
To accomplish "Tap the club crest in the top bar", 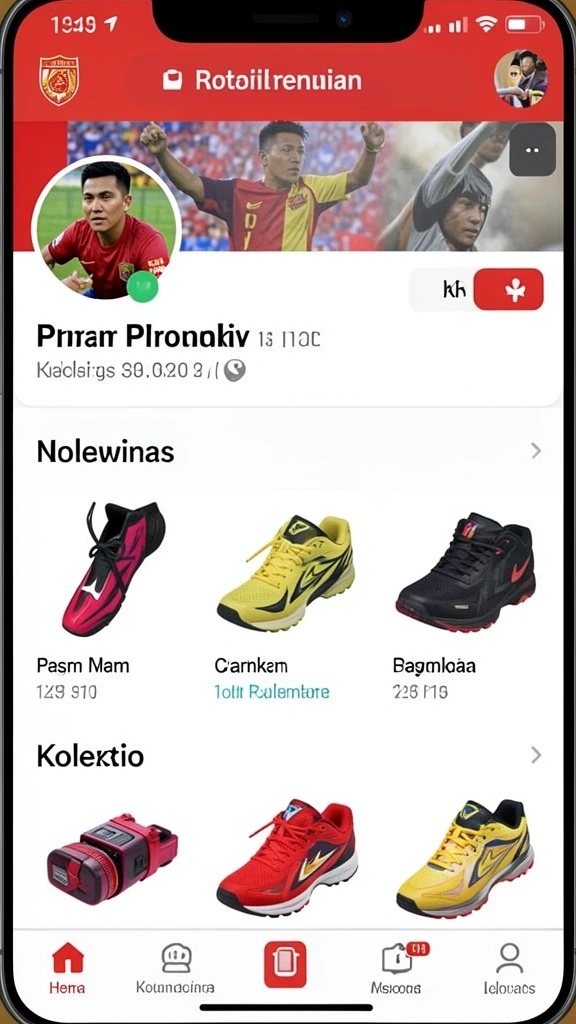I will [59, 80].
